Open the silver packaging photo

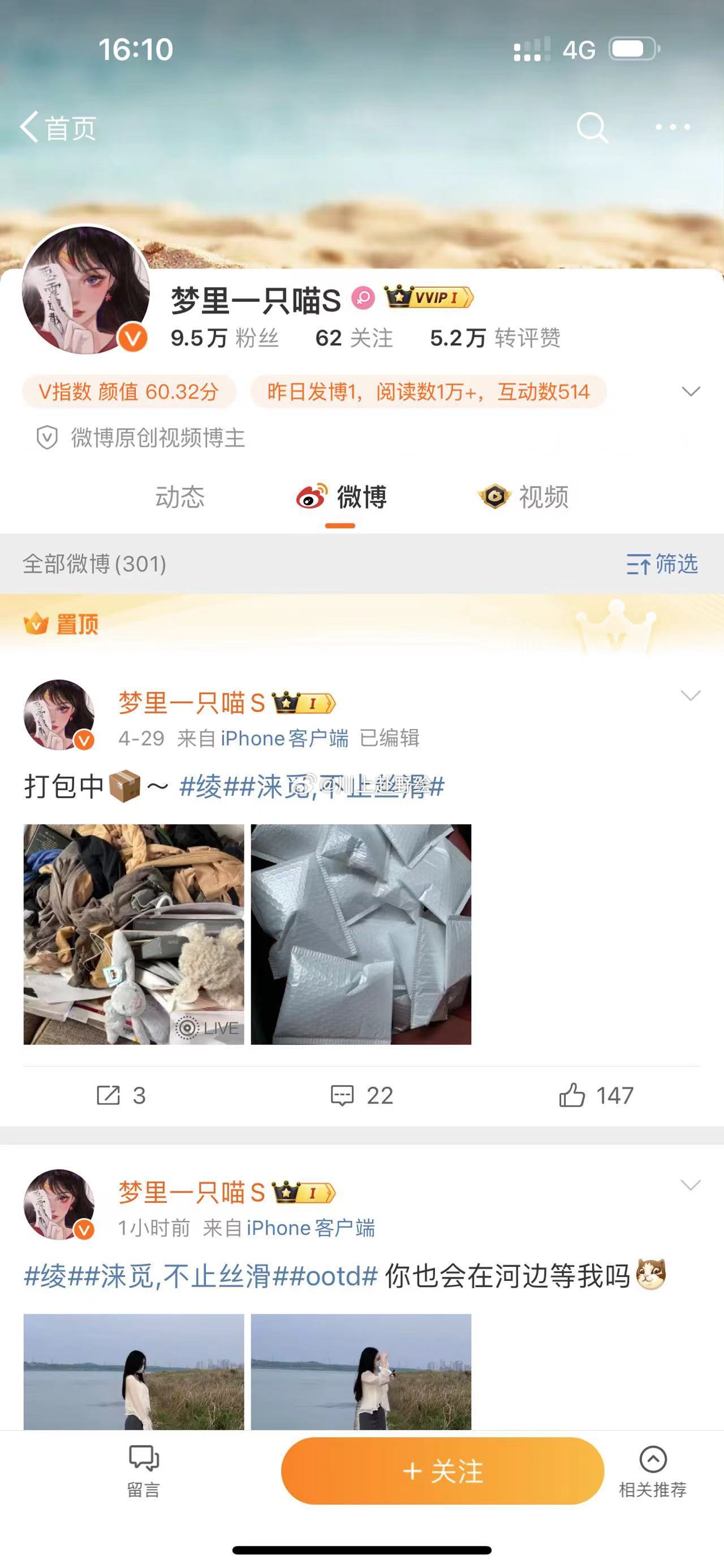tap(360, 934)
